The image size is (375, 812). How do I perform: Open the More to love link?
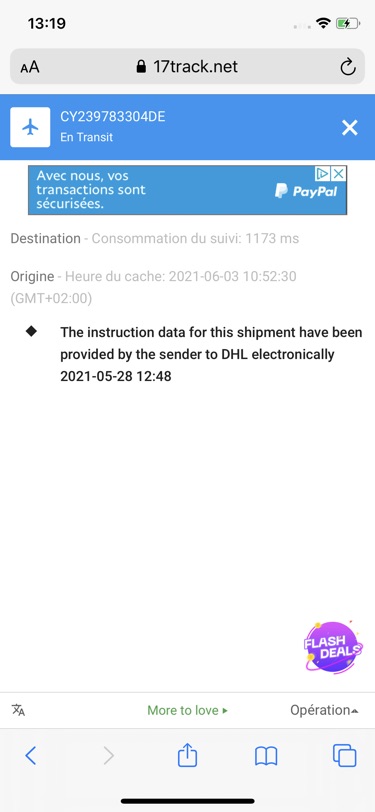188,710
